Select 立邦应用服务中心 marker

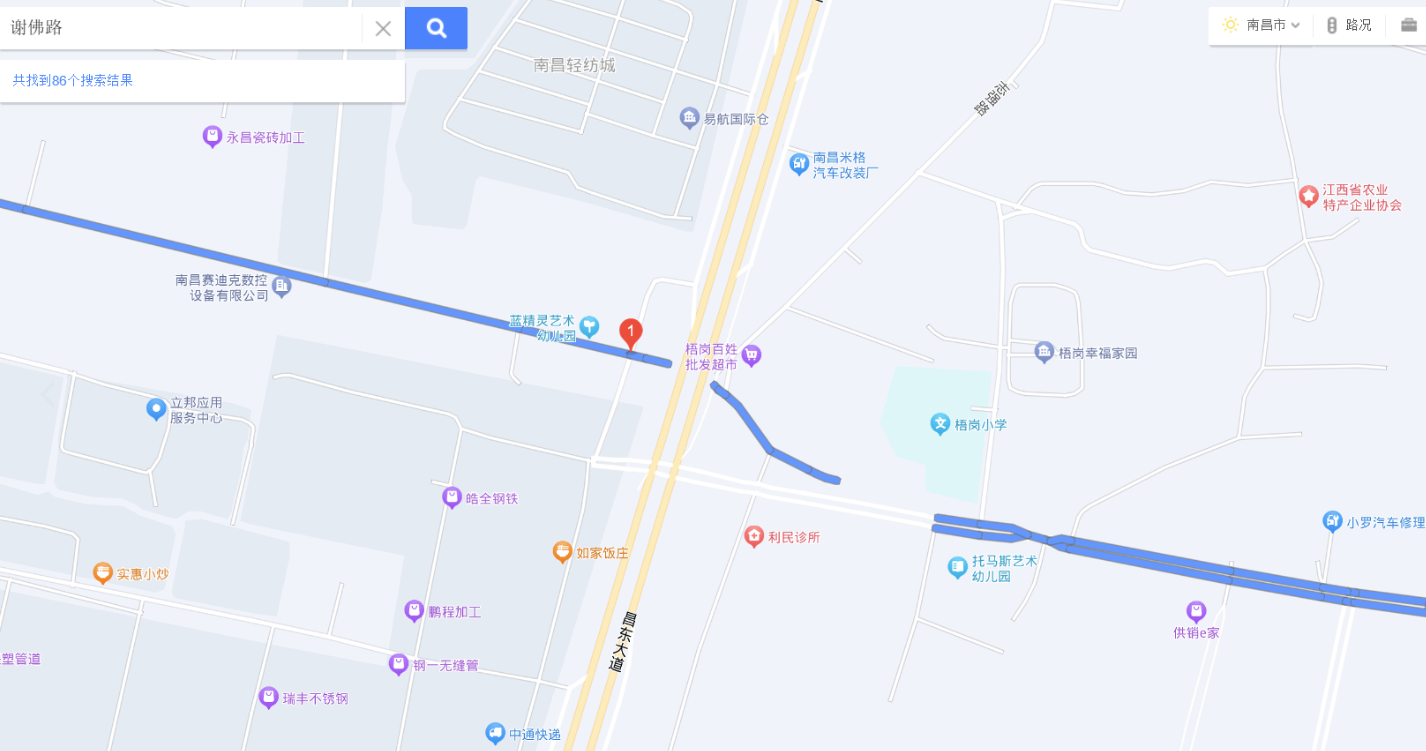coord(156,409)
